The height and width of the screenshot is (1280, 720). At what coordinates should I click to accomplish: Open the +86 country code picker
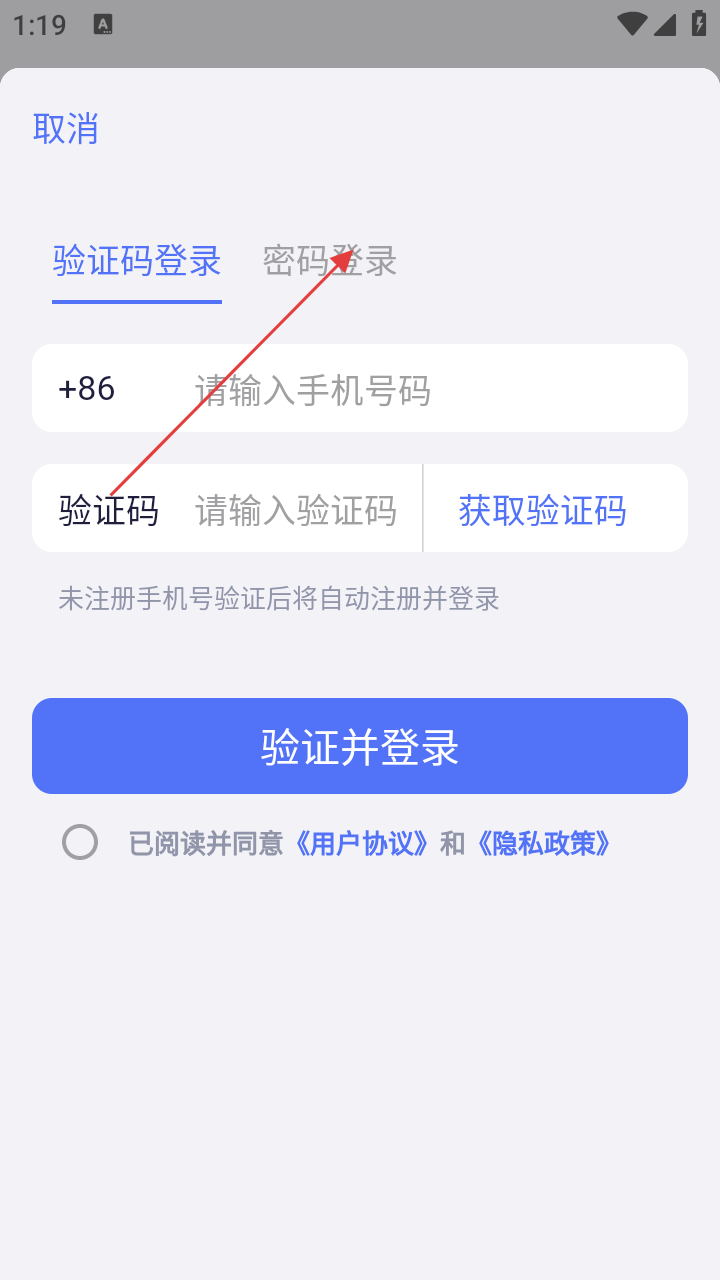pyautogui.click(x=87, y=389)
